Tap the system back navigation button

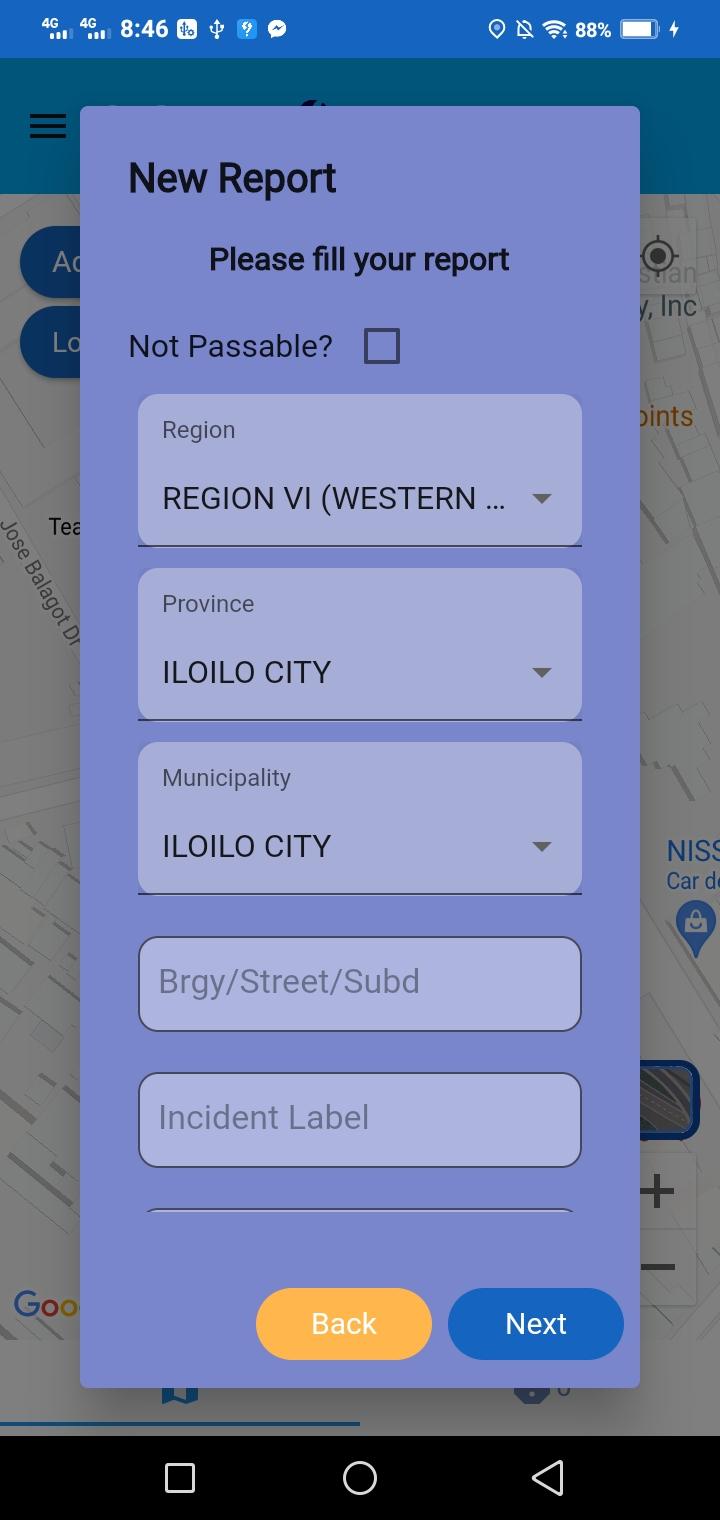[x=547, y=1478]
